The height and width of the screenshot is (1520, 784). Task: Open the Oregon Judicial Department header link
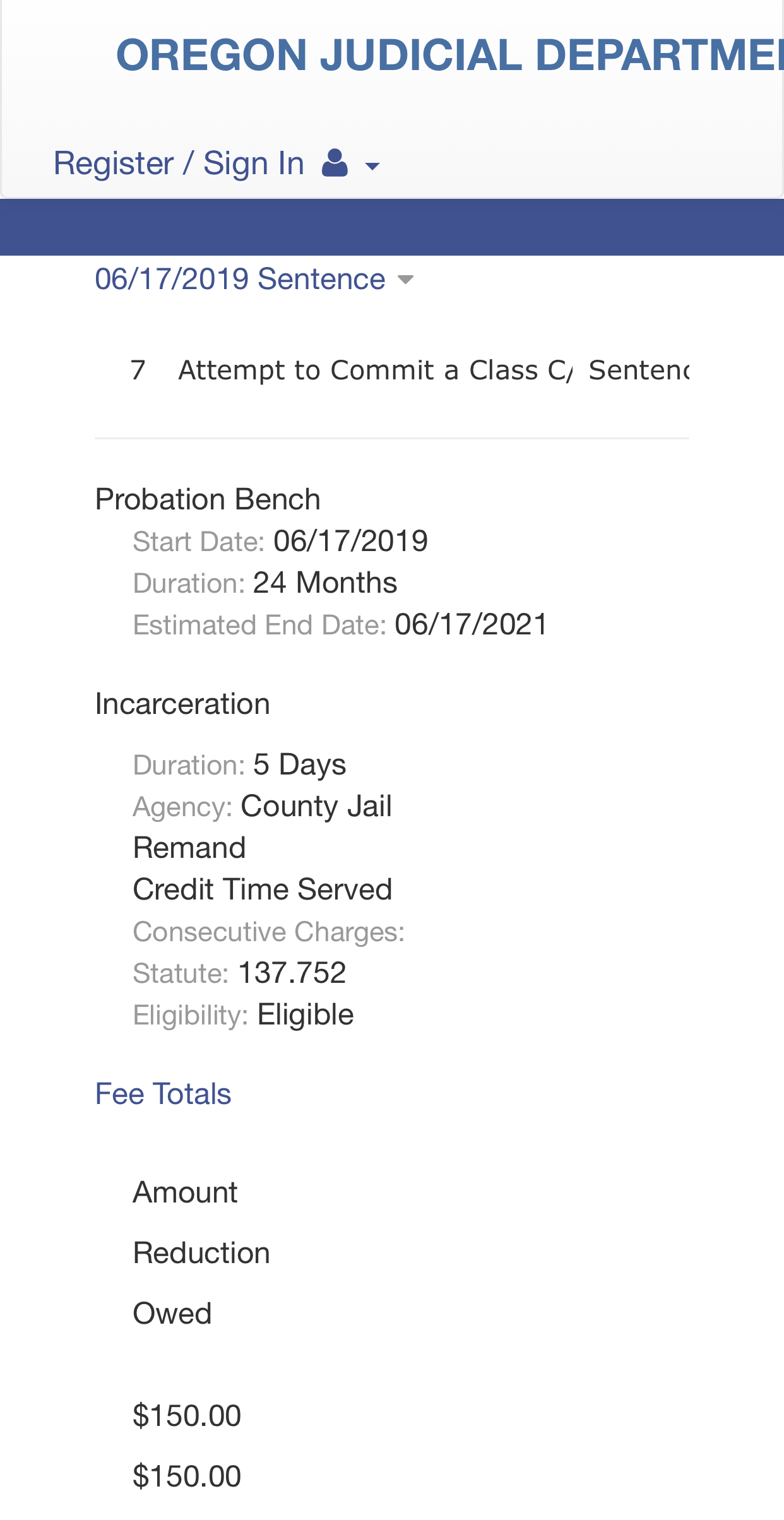click(449, 55)
